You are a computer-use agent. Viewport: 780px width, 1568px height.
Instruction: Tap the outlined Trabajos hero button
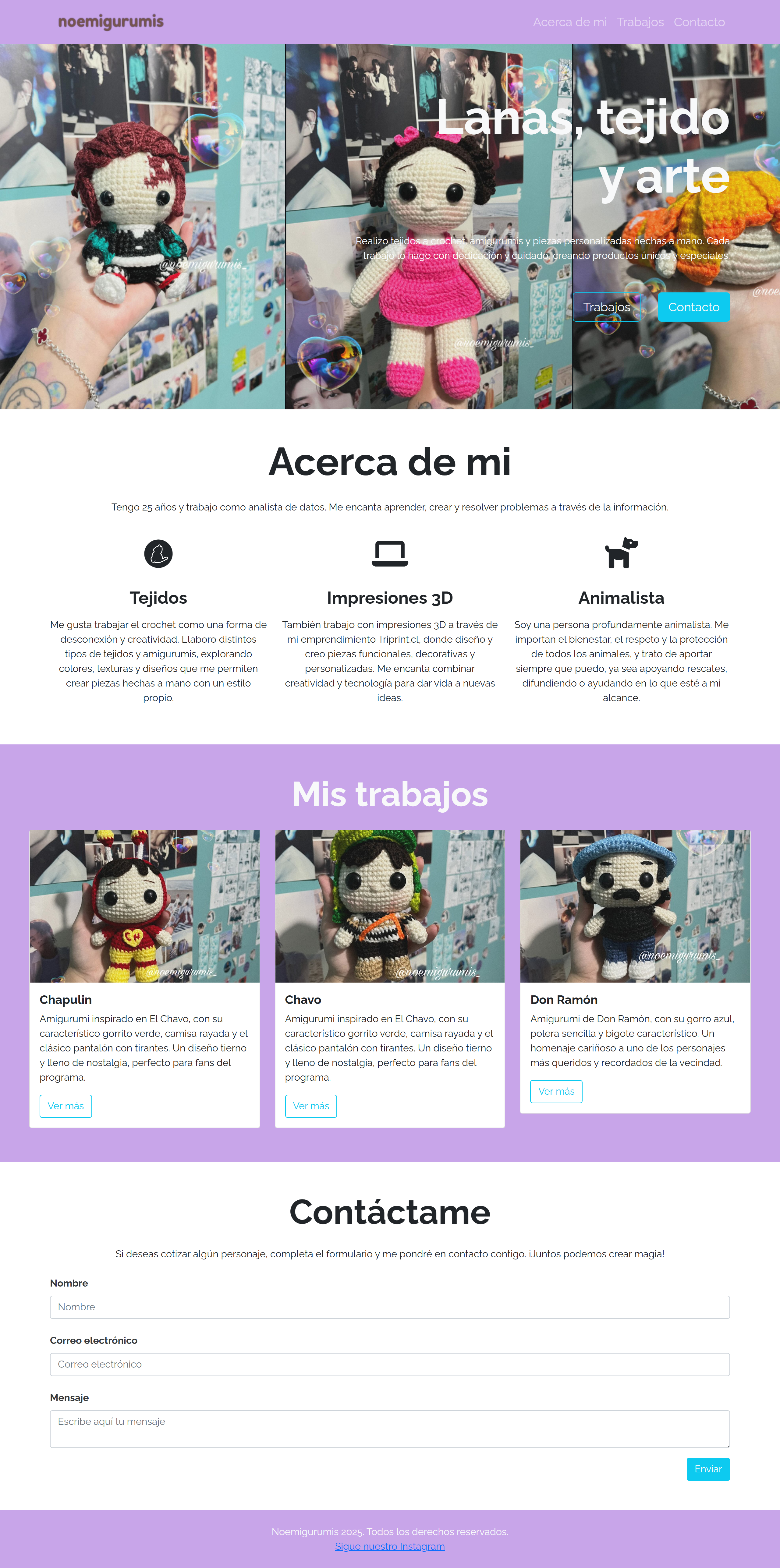(606, 307)
